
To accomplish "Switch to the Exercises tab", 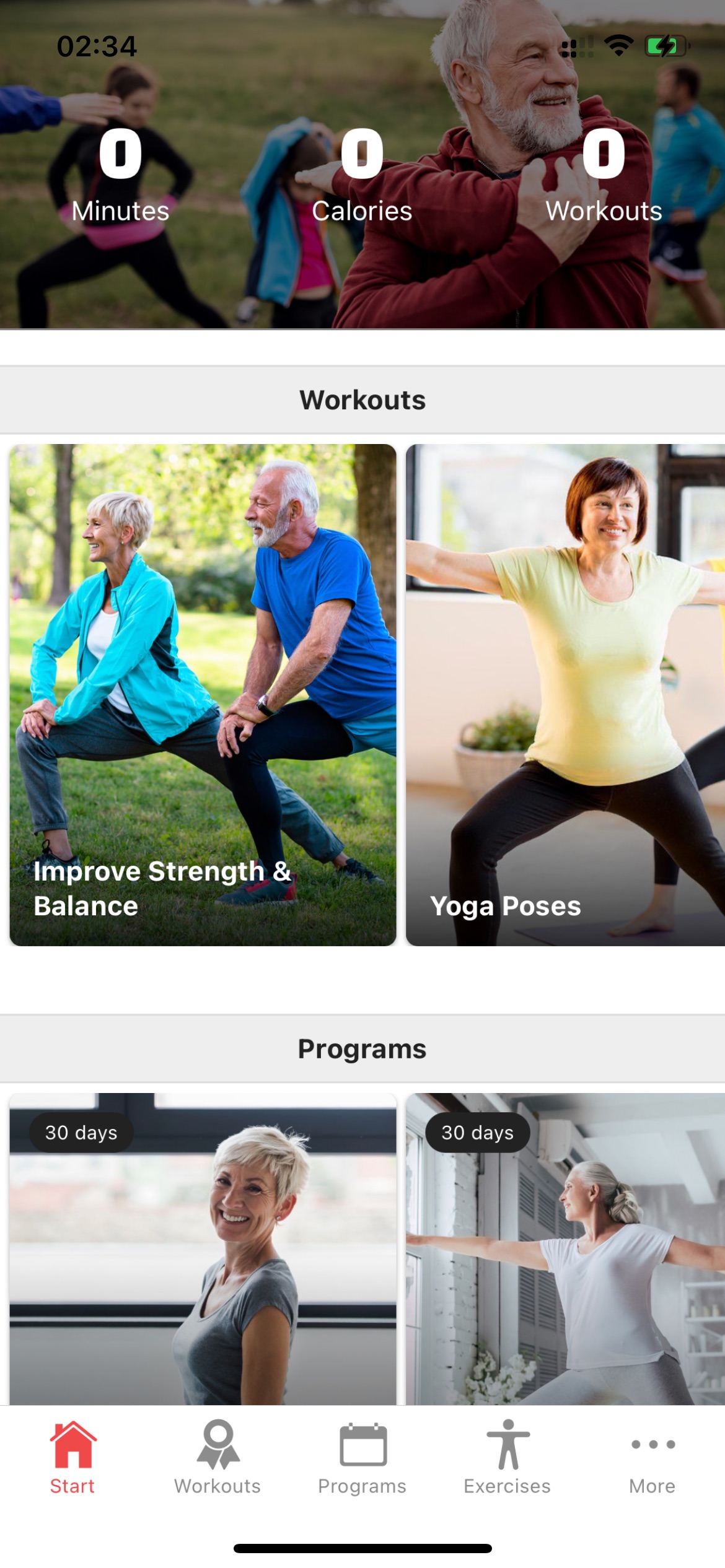I will pyautogui.click(x=507, y=1458).
